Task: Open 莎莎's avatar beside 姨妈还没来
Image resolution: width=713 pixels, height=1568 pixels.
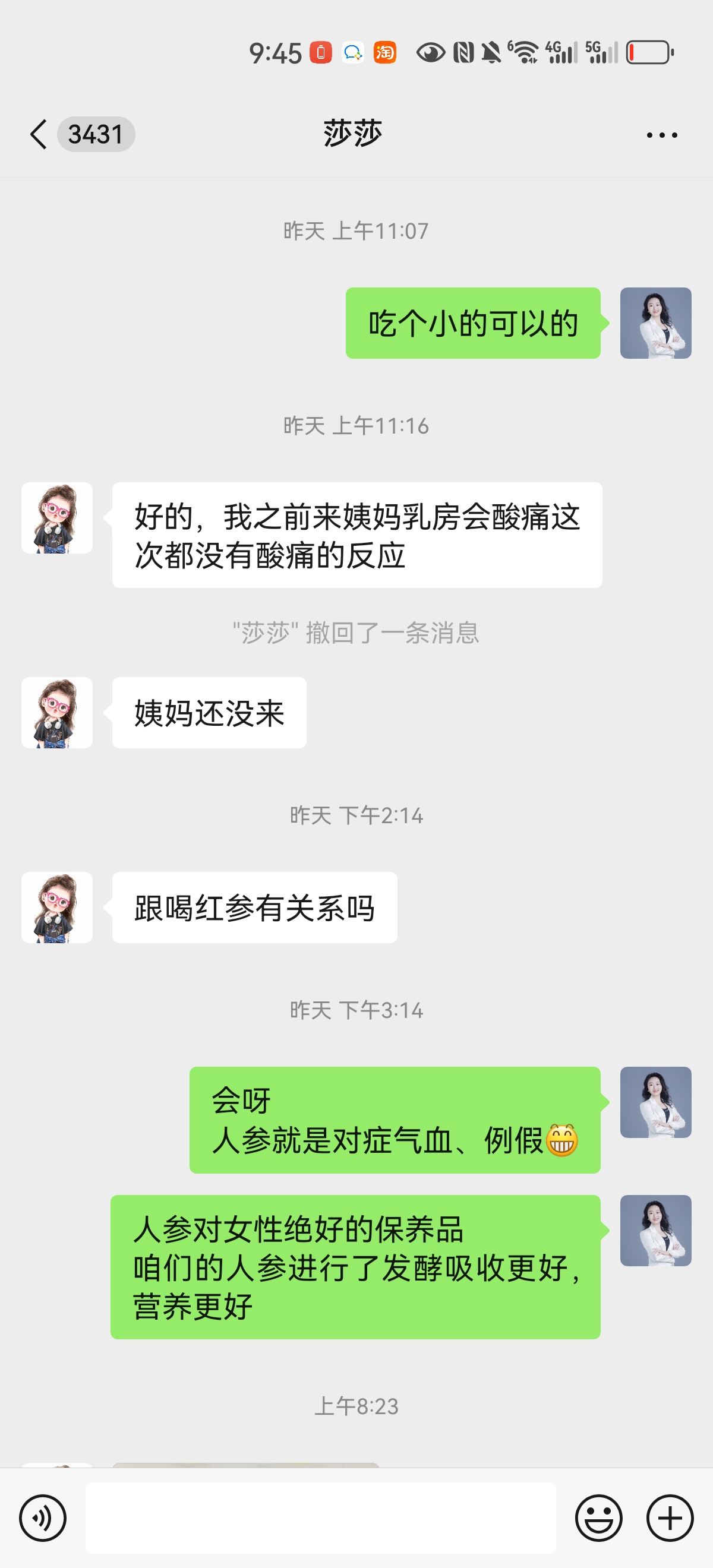Action: coord(57,713)
